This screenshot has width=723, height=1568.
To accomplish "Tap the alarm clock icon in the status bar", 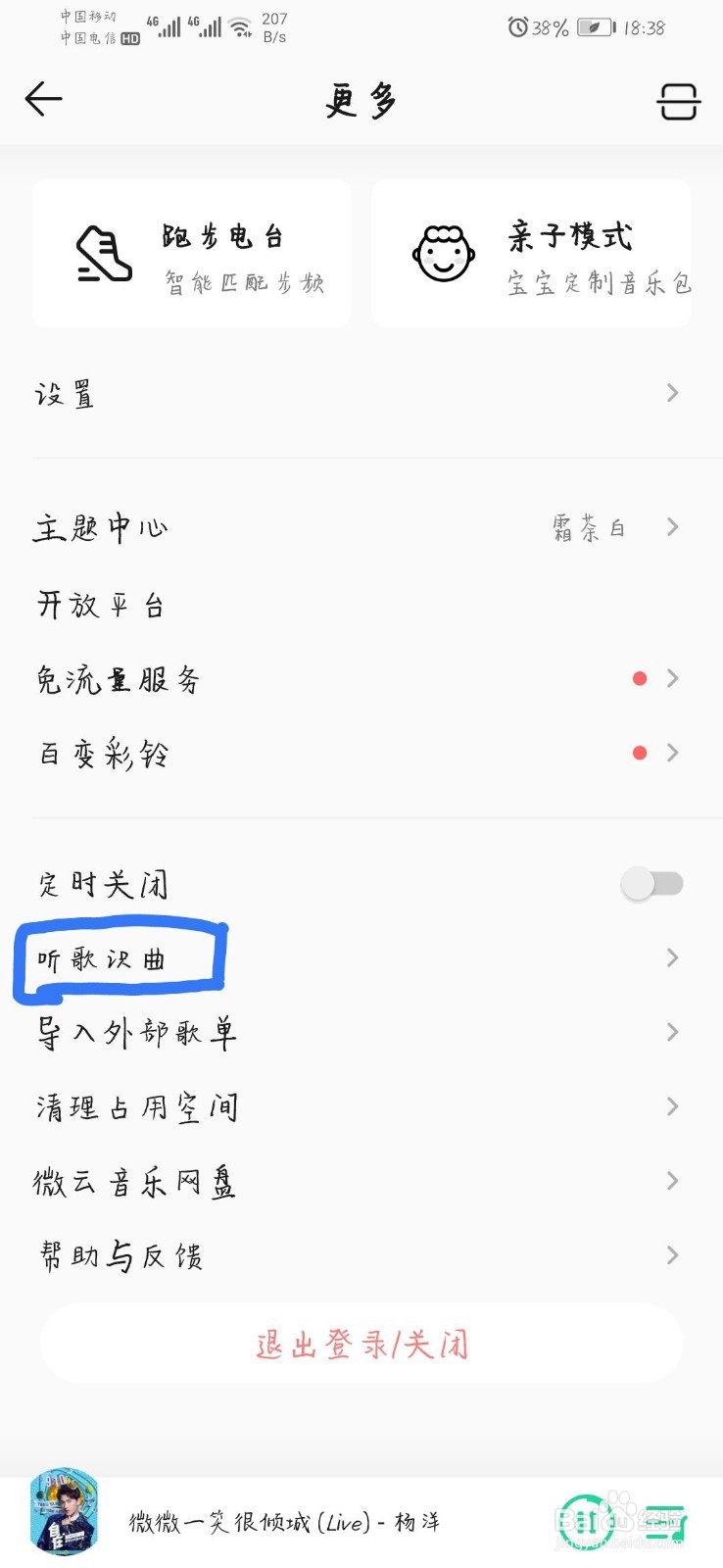I will click(512, 27).
